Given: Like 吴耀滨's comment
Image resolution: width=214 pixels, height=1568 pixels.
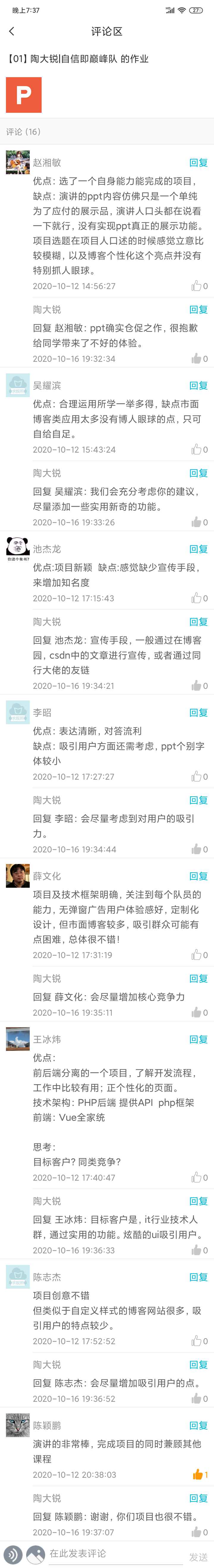Looking at the screenshot, I should (196, 449).
